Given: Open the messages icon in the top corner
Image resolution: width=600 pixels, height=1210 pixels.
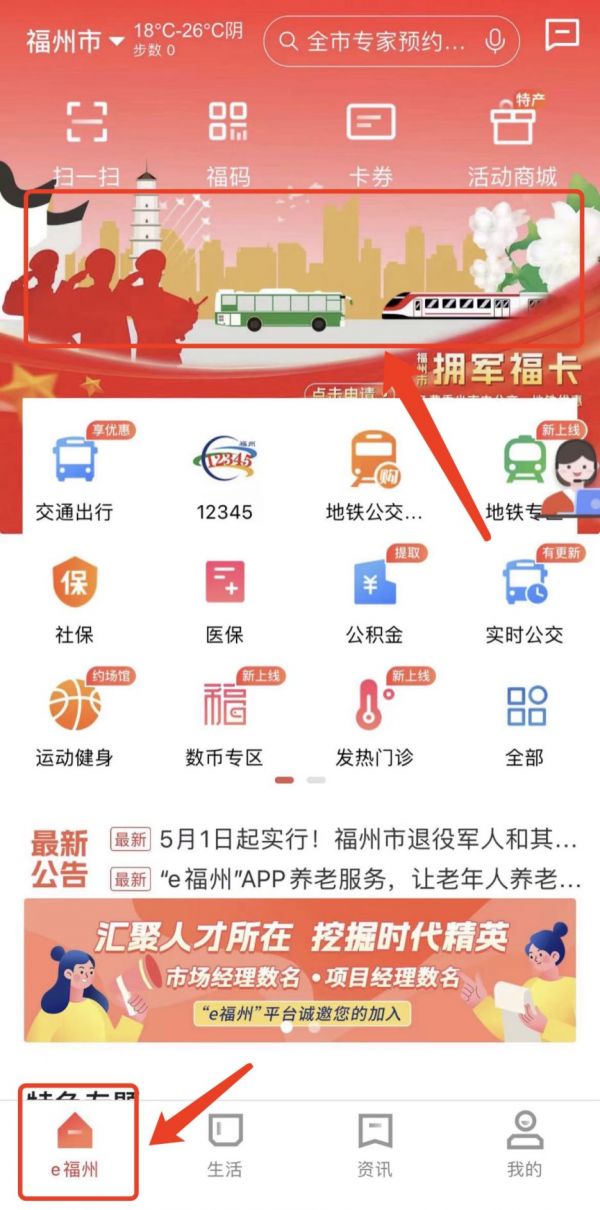Looking at the screenshot, I should (562, 37).
